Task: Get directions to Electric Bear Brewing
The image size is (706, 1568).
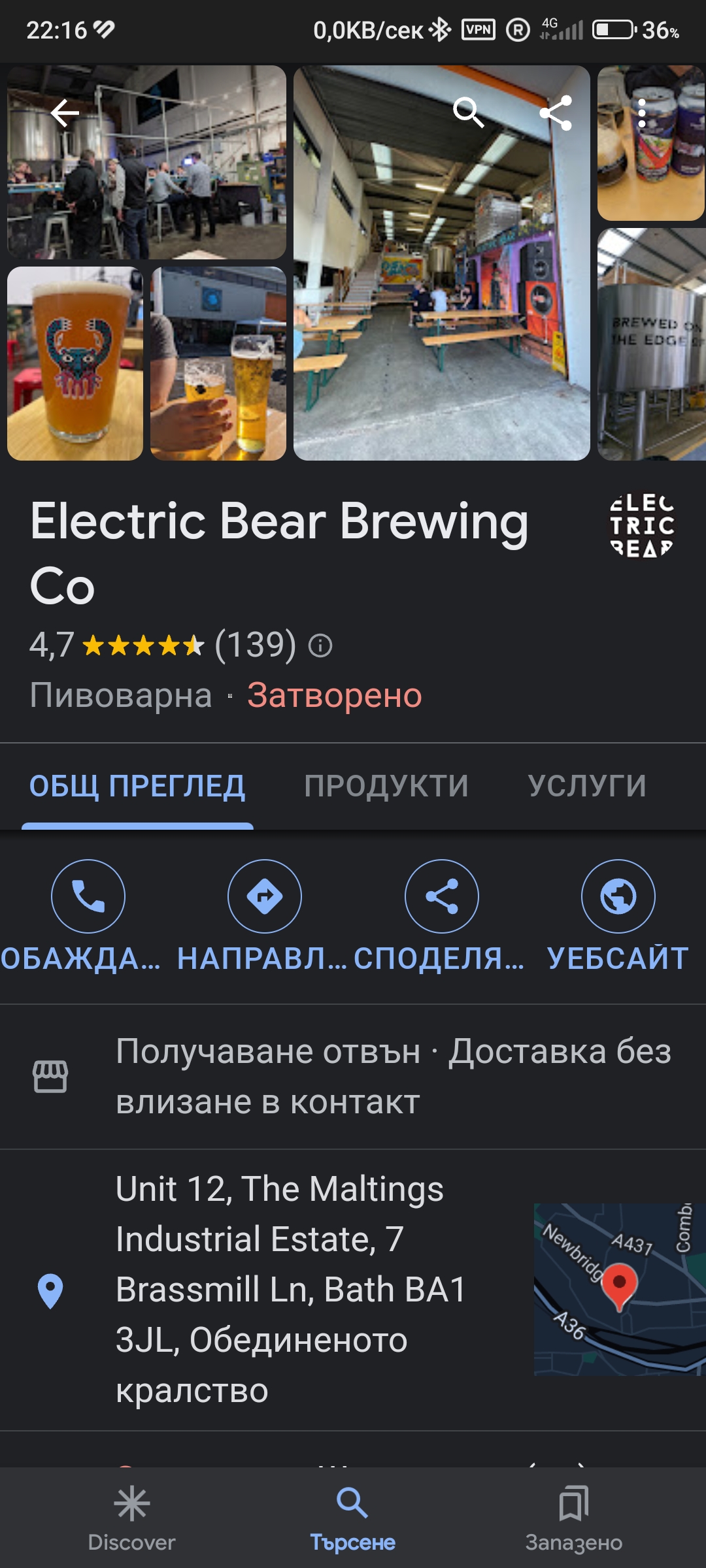Action: pyautogui.click(x=265, y=896)
